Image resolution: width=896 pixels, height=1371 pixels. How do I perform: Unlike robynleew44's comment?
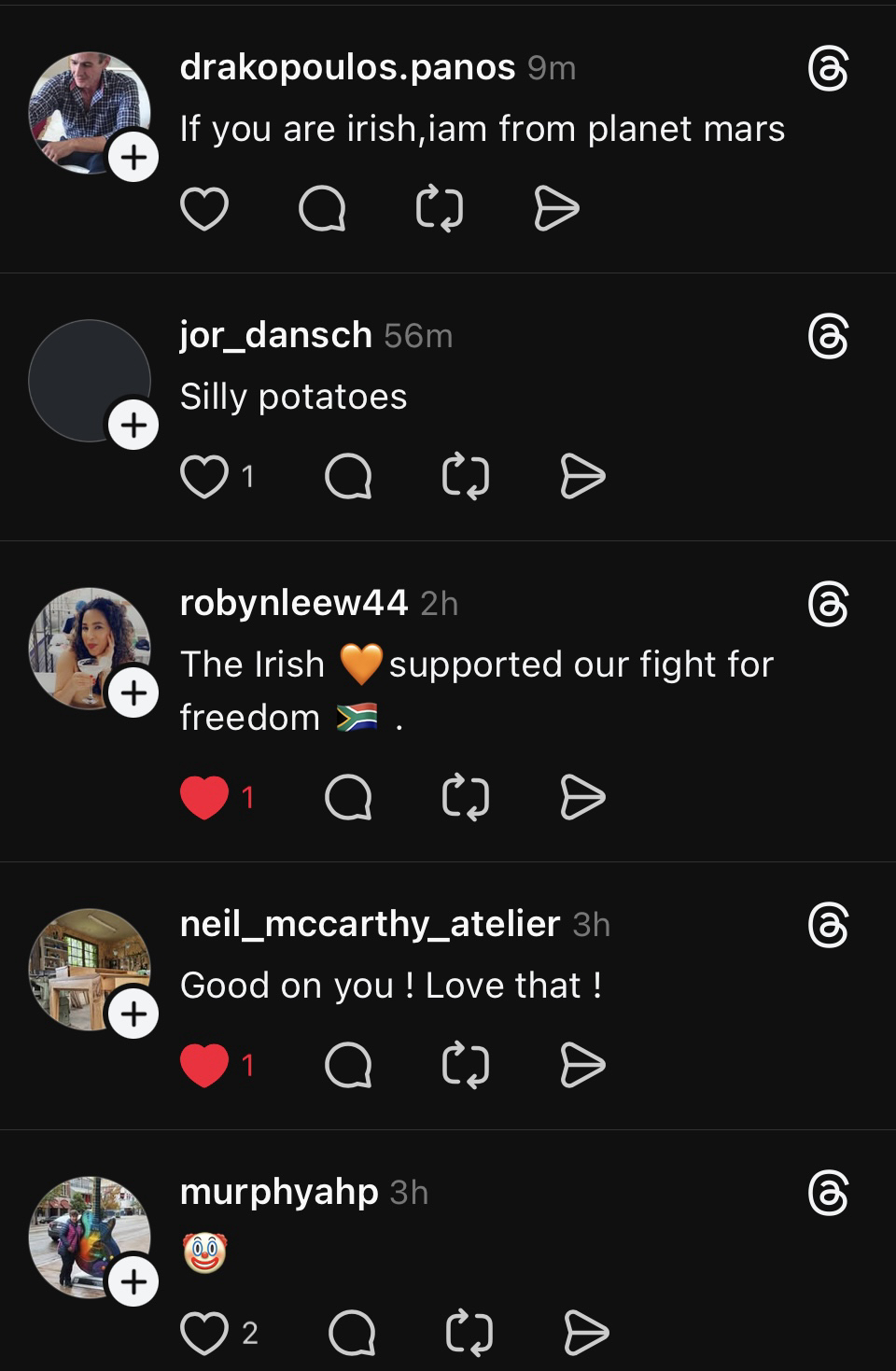(204, 797)
